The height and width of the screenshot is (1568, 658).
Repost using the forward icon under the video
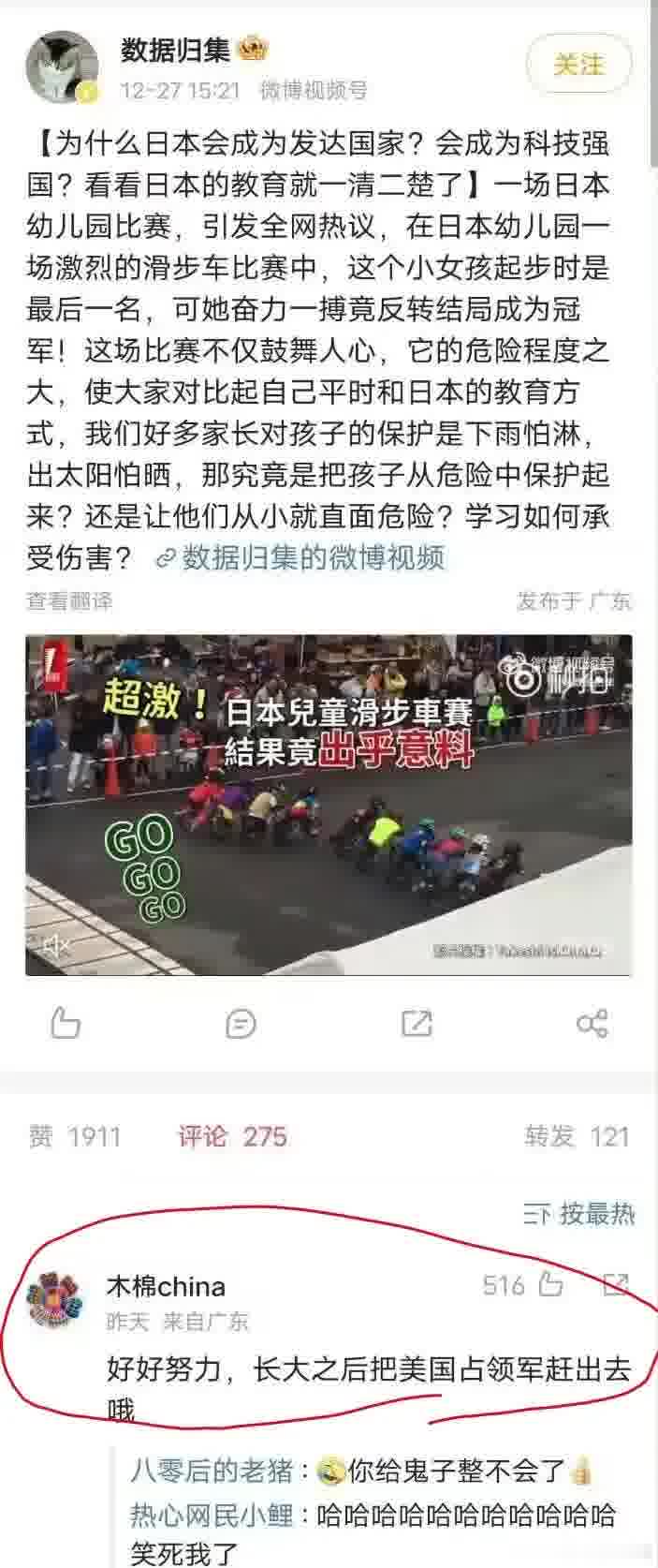pyautogui.click(x=416, y=1023)
